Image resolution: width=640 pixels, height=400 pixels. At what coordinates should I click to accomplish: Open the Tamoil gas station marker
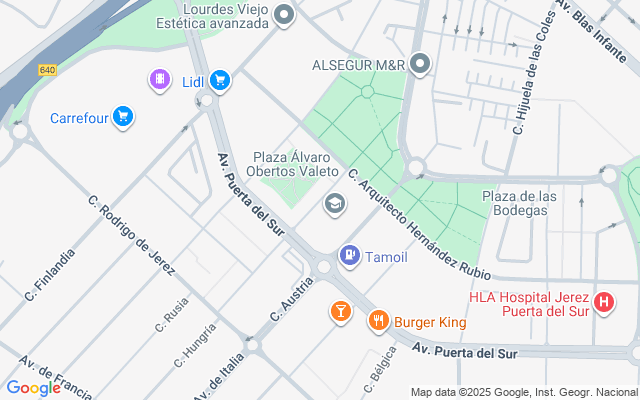point(349,257)
